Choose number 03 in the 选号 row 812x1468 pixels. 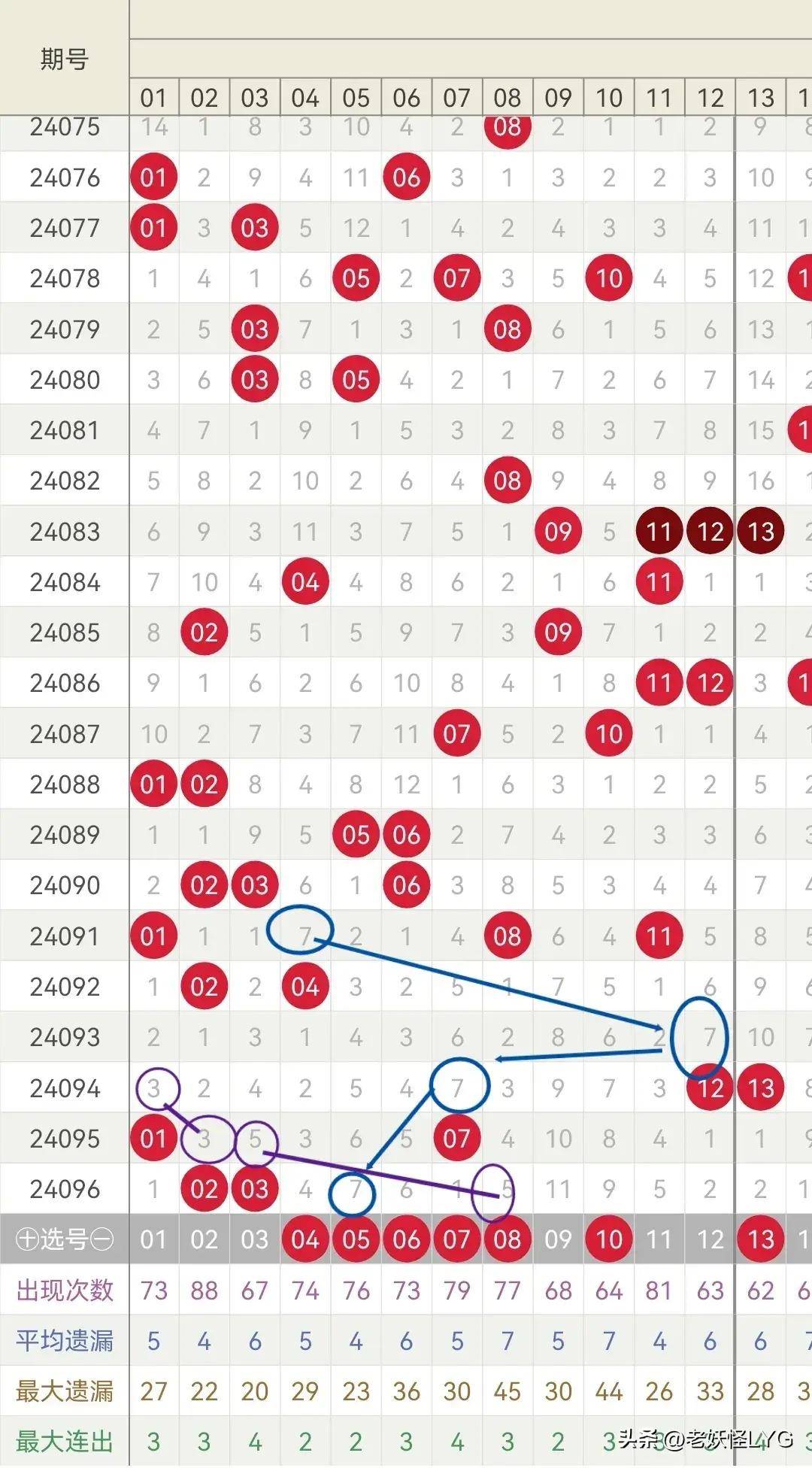point(255,1239)
